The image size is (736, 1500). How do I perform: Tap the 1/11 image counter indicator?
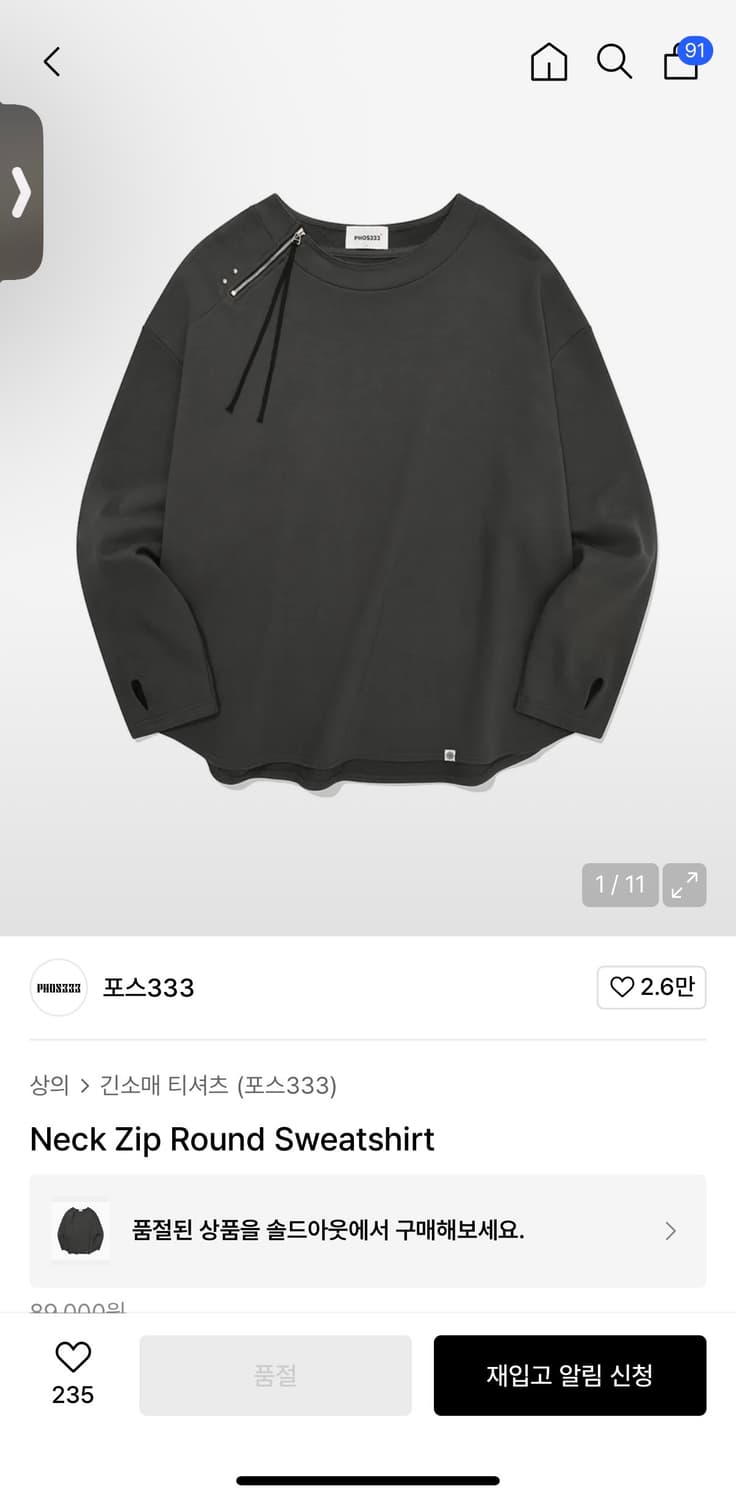(619, 884)
